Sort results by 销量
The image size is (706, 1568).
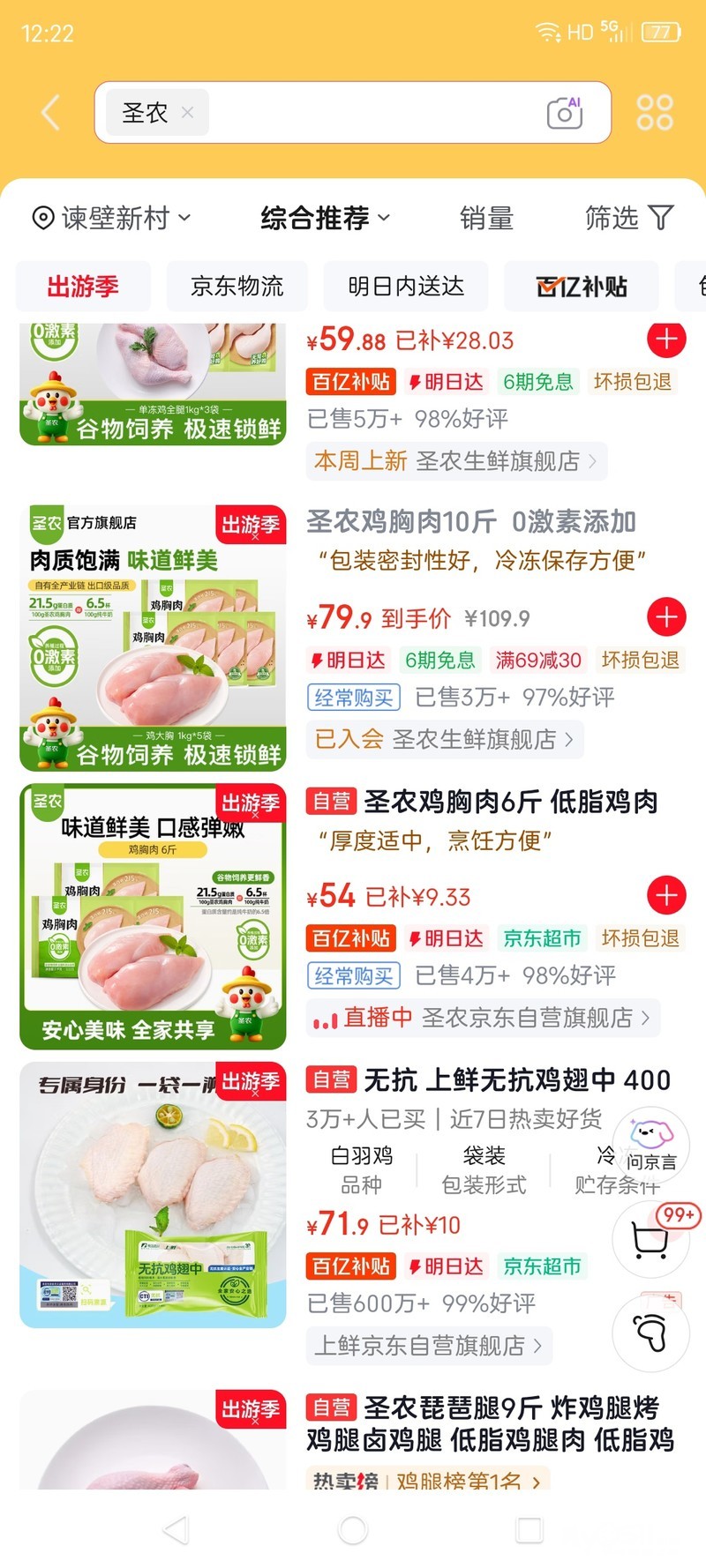(486, 218)
